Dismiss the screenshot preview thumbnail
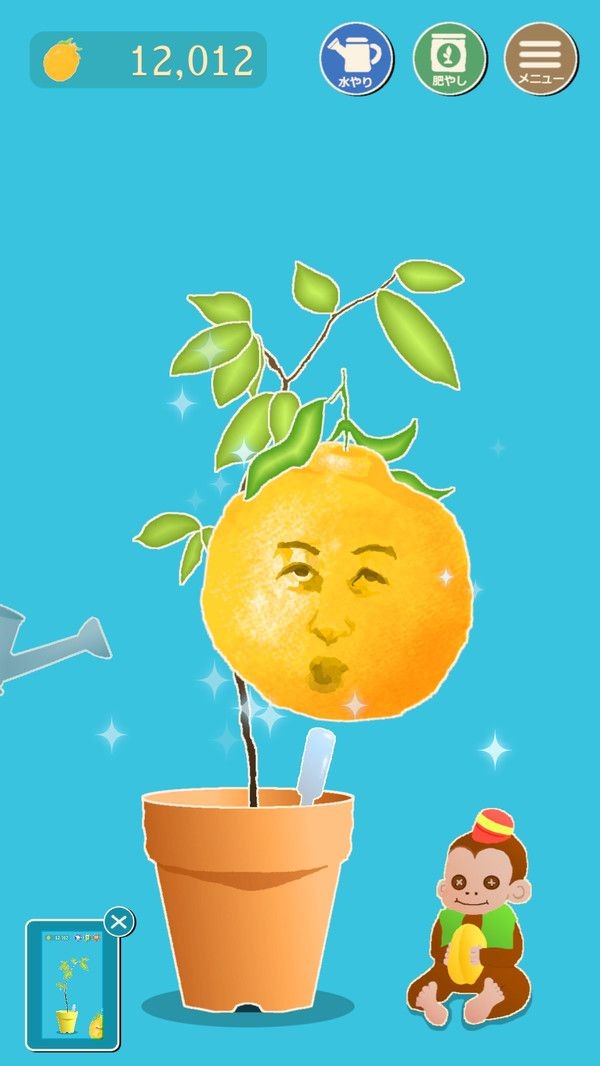 (x=119, y=921)
